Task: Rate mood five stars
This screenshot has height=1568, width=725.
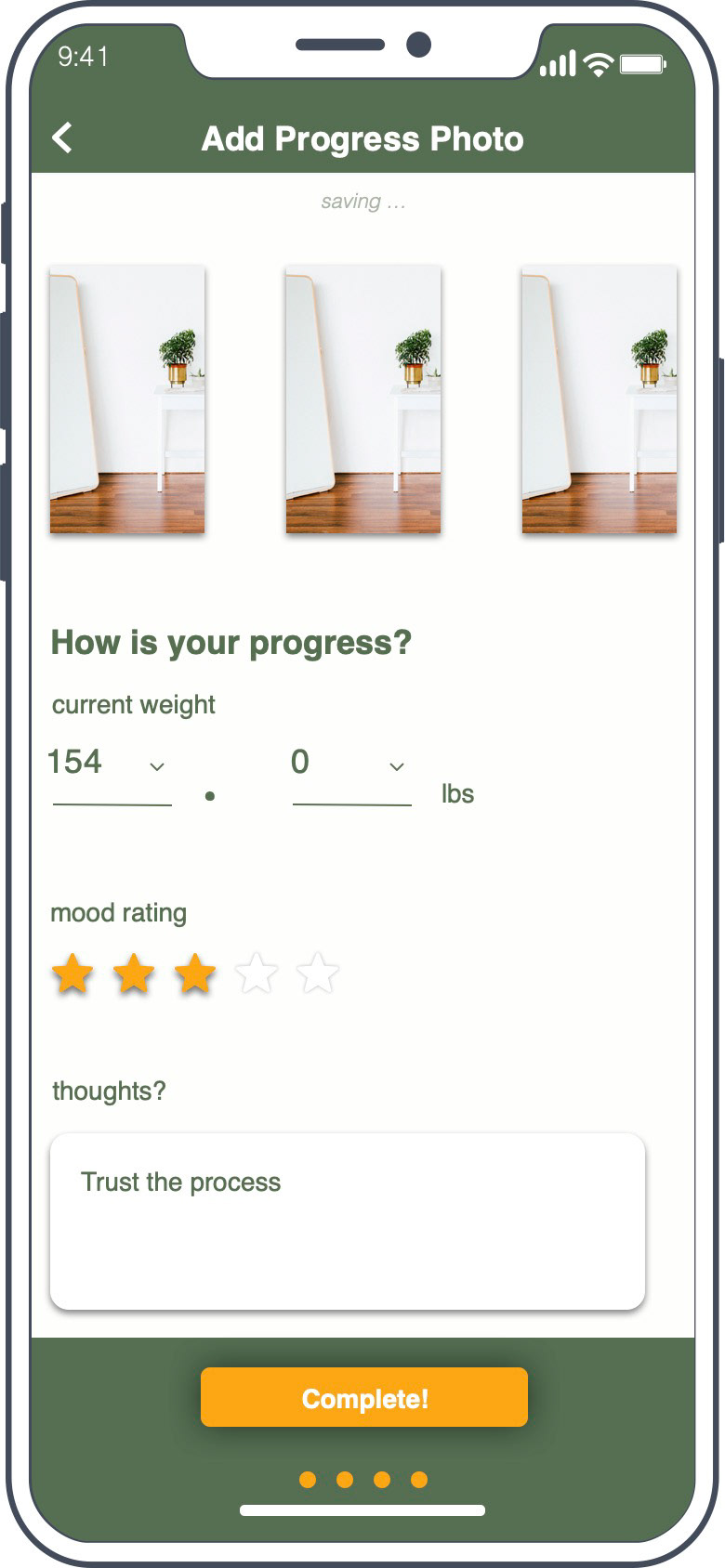Action: [x=318, y=974]
